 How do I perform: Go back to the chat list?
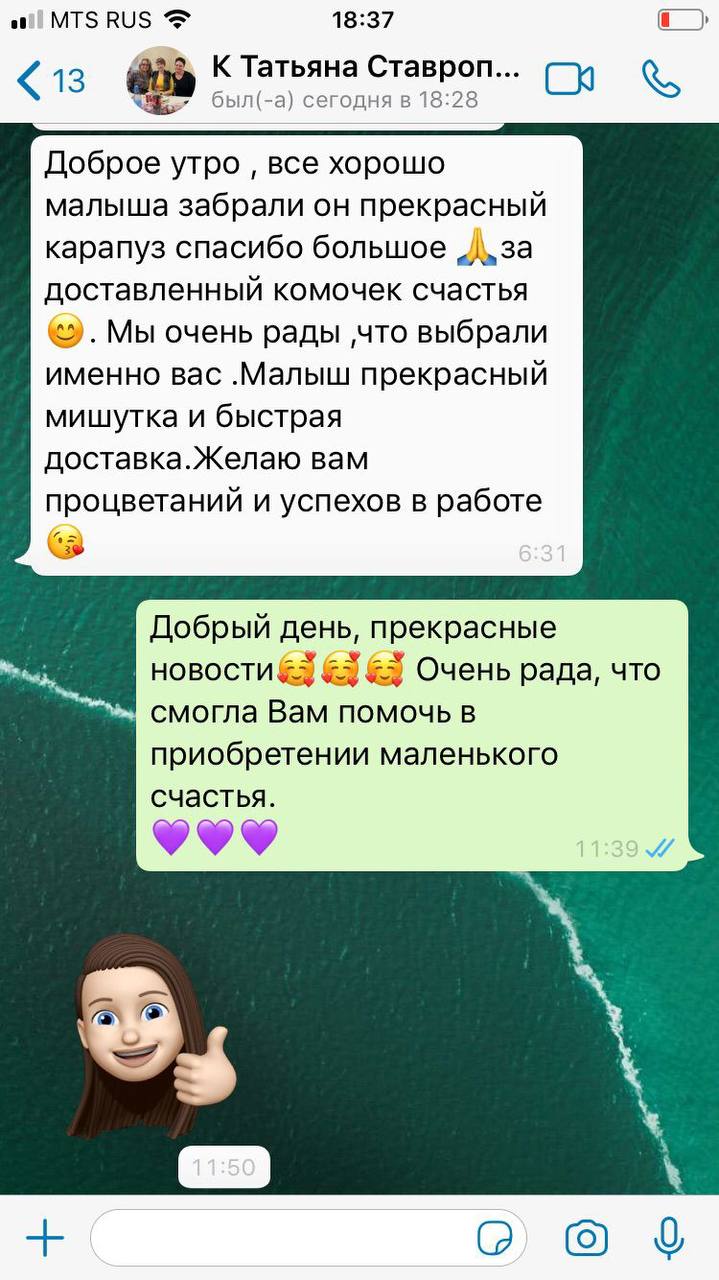50,80
